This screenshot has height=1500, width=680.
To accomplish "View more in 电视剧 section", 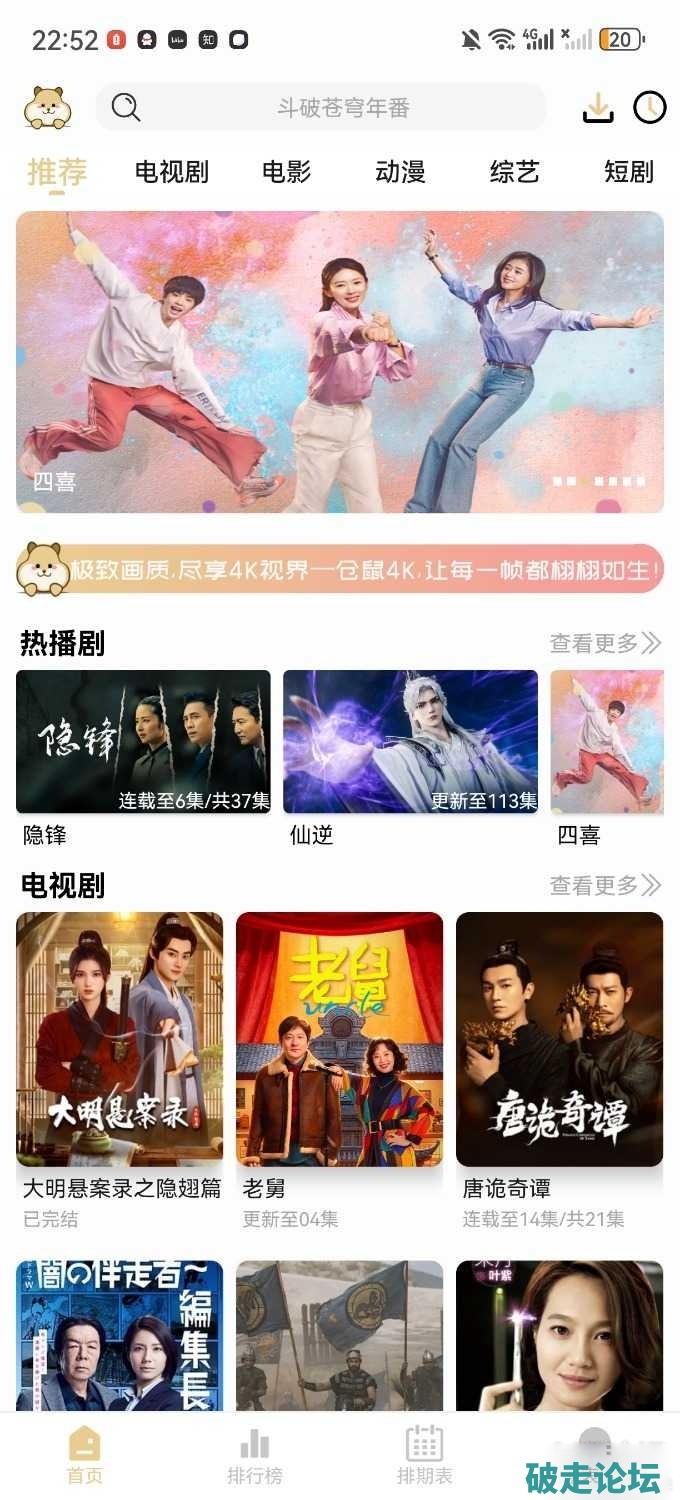I will (605, 885).
